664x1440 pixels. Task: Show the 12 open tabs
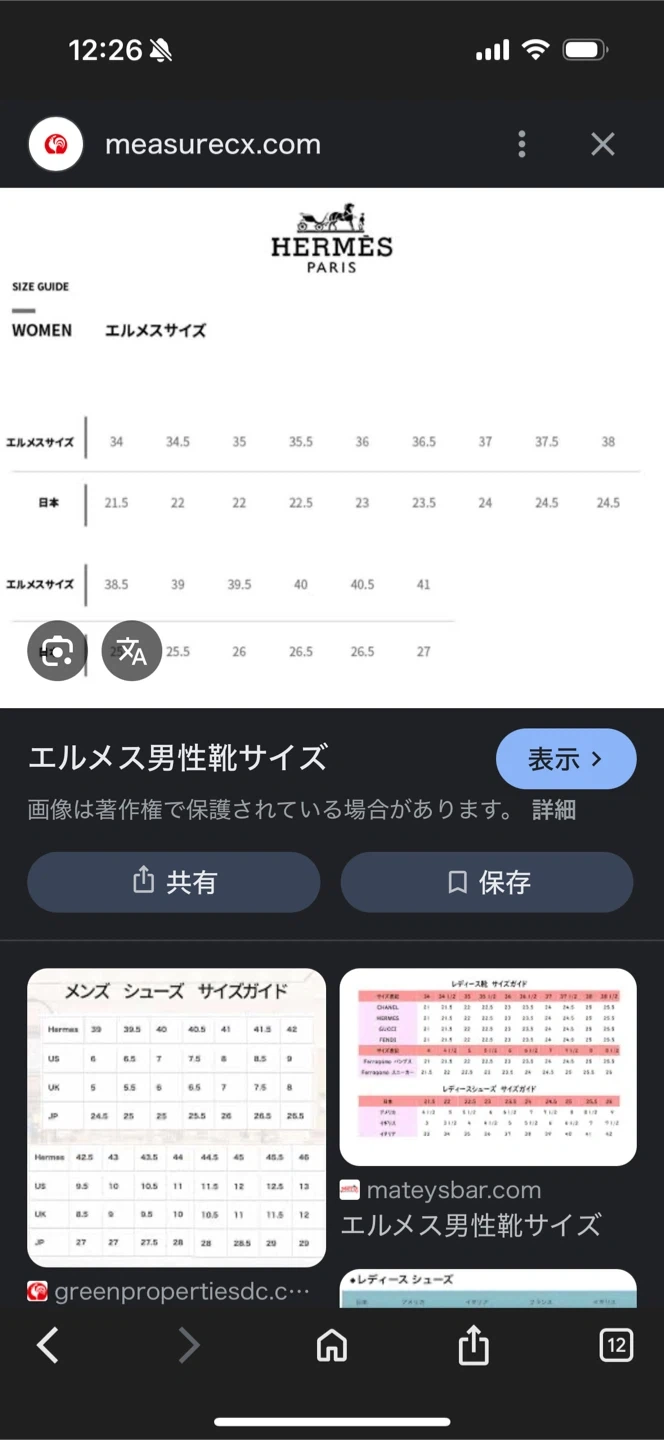tap(616, 1346)
